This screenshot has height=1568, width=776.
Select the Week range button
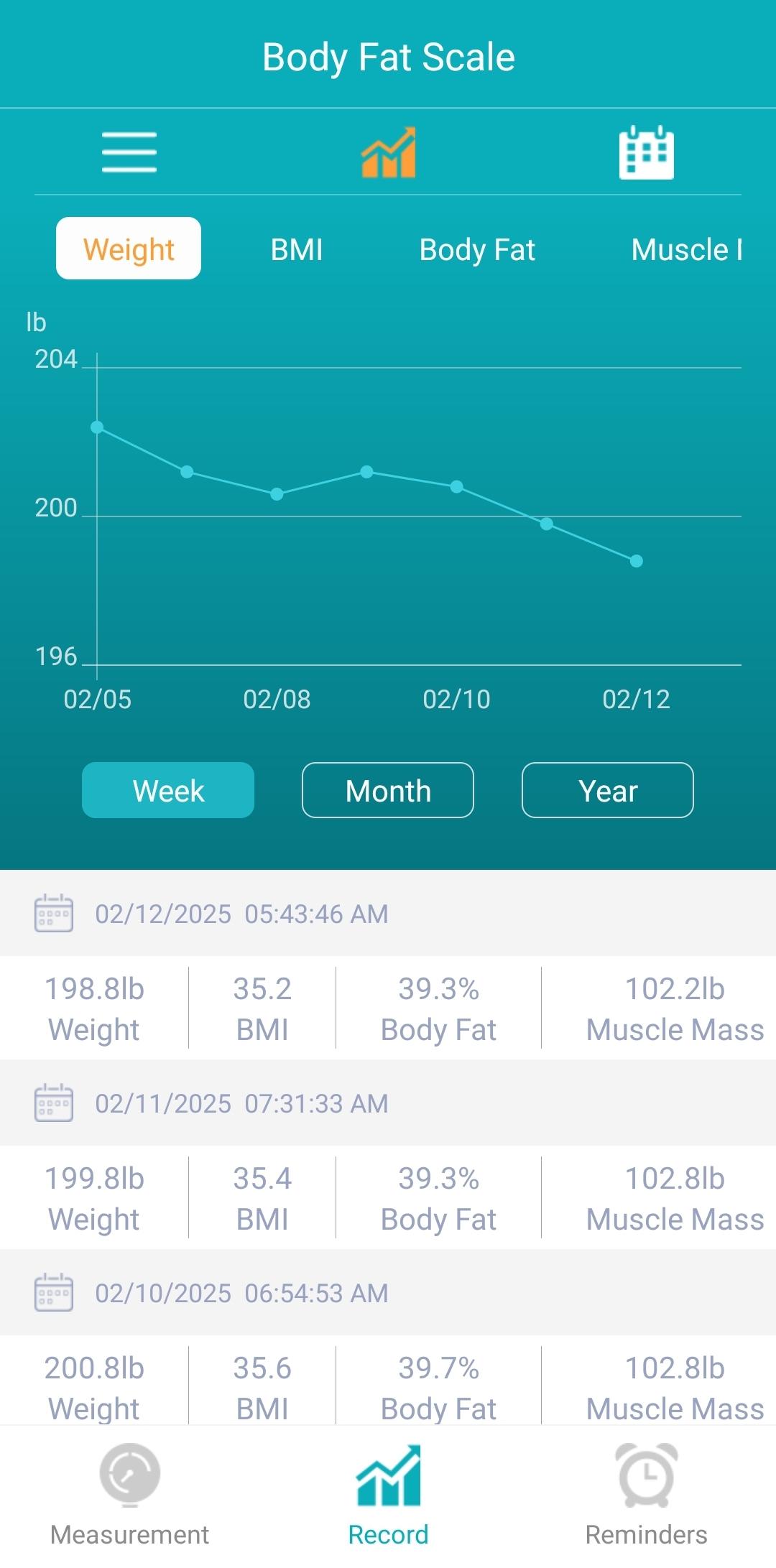pyautogui.click(x=168, y=790)
